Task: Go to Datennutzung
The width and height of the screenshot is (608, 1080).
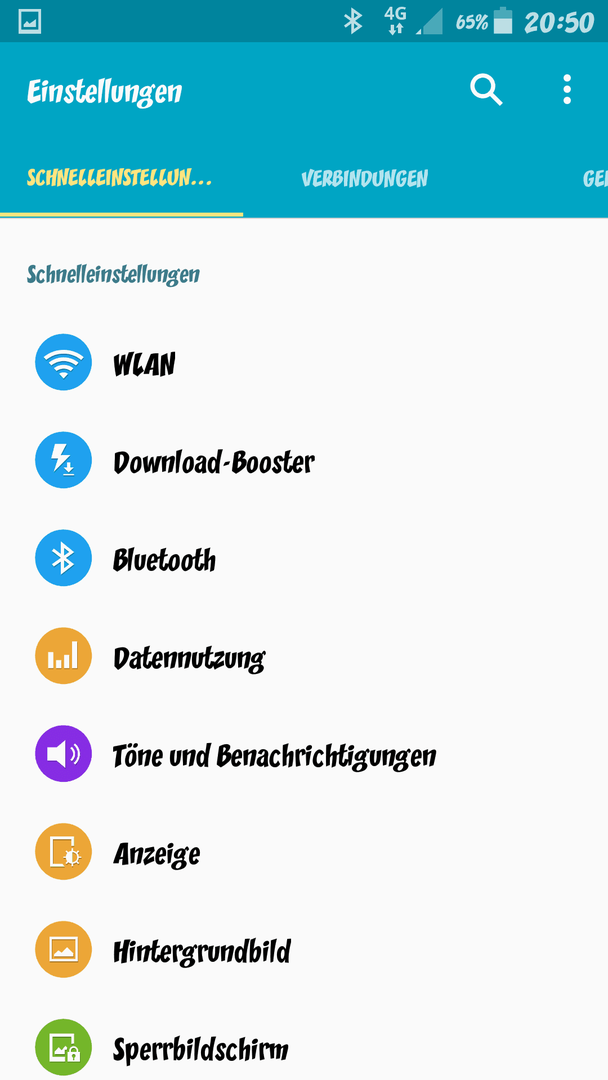Action: (304, 656)
